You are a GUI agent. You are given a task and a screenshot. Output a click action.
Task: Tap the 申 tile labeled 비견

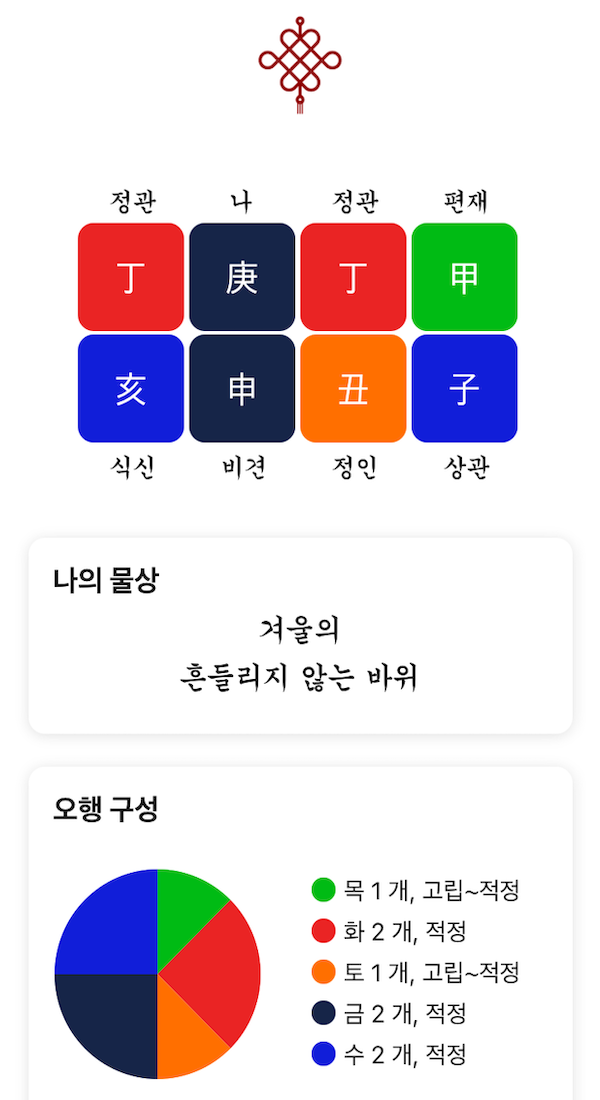click(242, 389)
